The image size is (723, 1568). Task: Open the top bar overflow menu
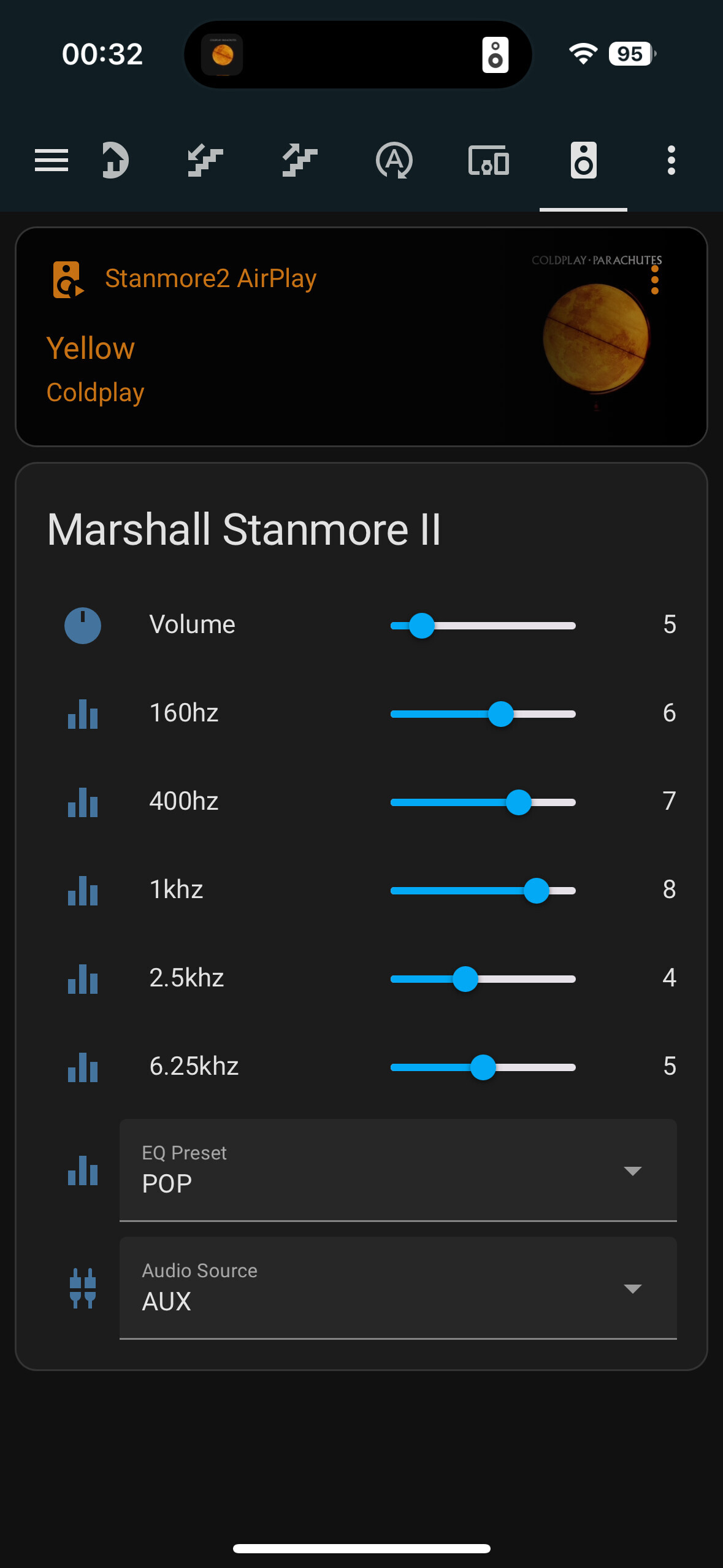pos(671,161)
